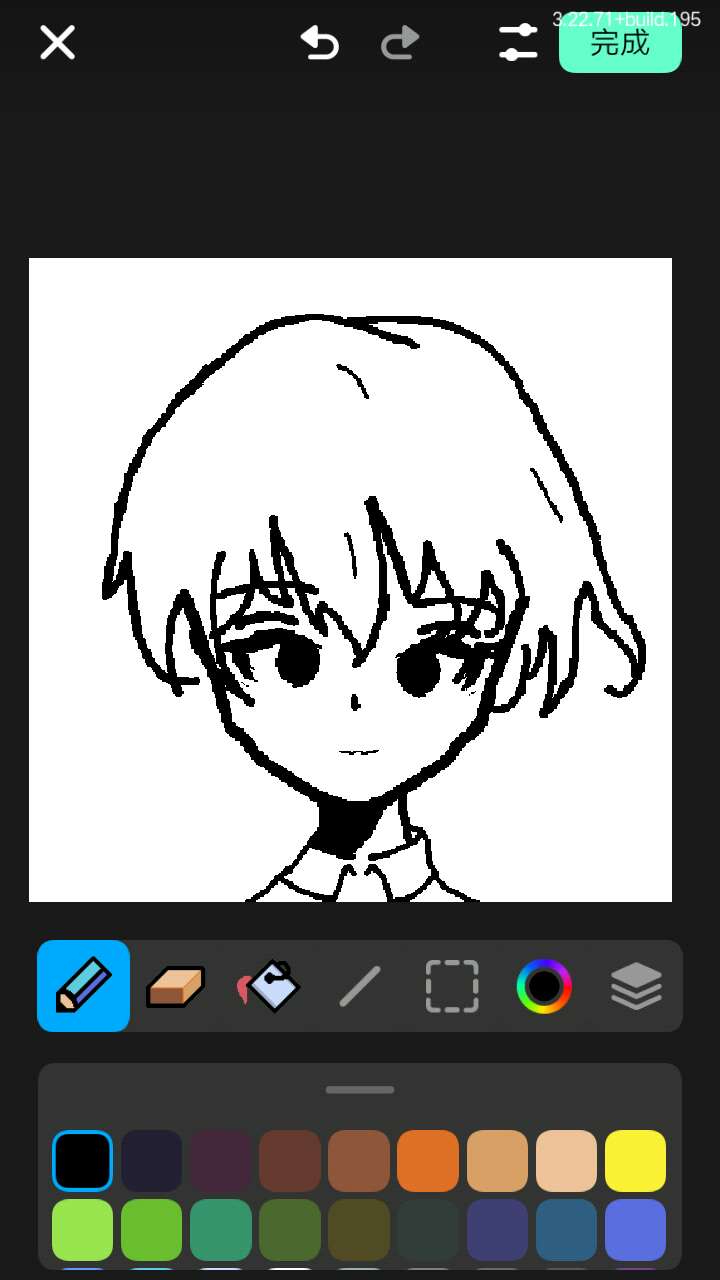Screen dimensions: 720x1280
Task: Select the pencil tool
Action: (84, 986)
